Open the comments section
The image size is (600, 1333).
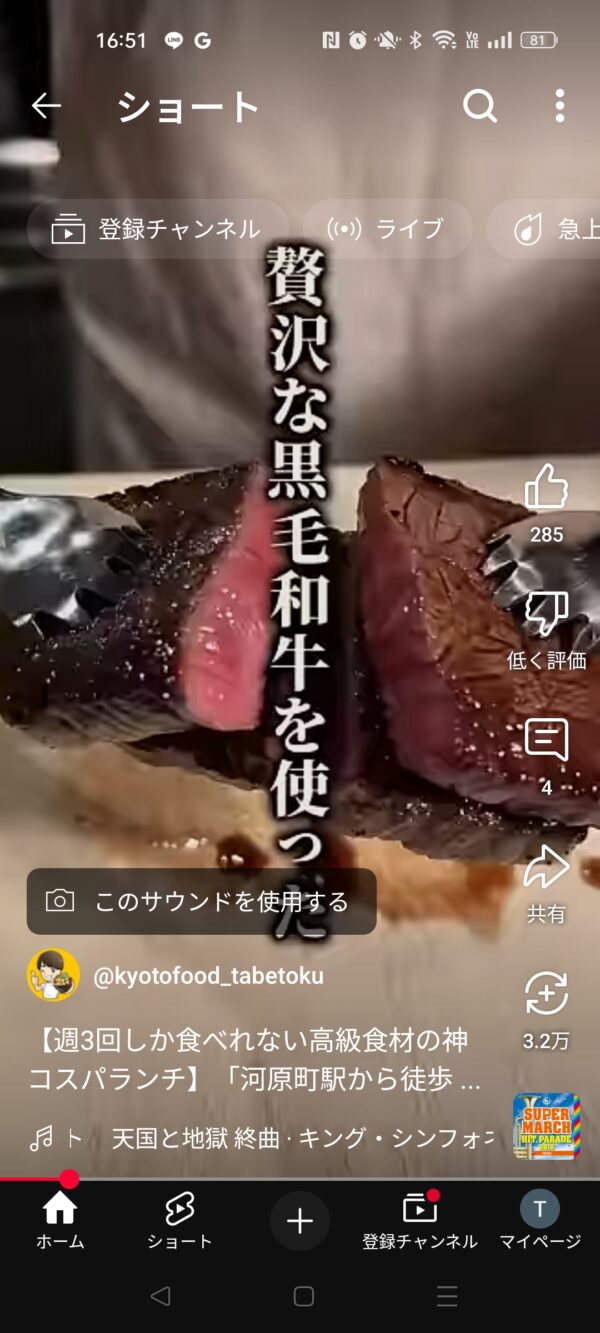(x=546, y=741)
